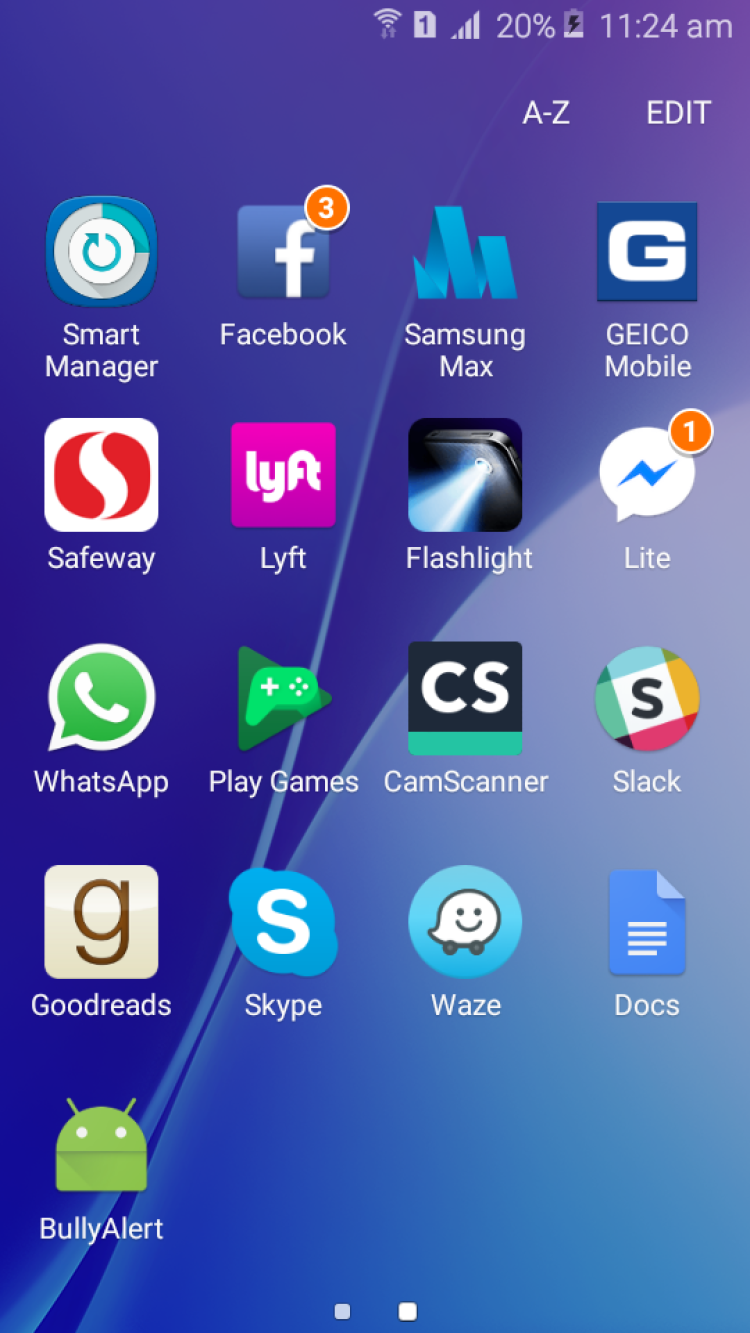The image size is (750, 1333).
Task: Sort apps with the A-Z button
Action: (546, 113)
